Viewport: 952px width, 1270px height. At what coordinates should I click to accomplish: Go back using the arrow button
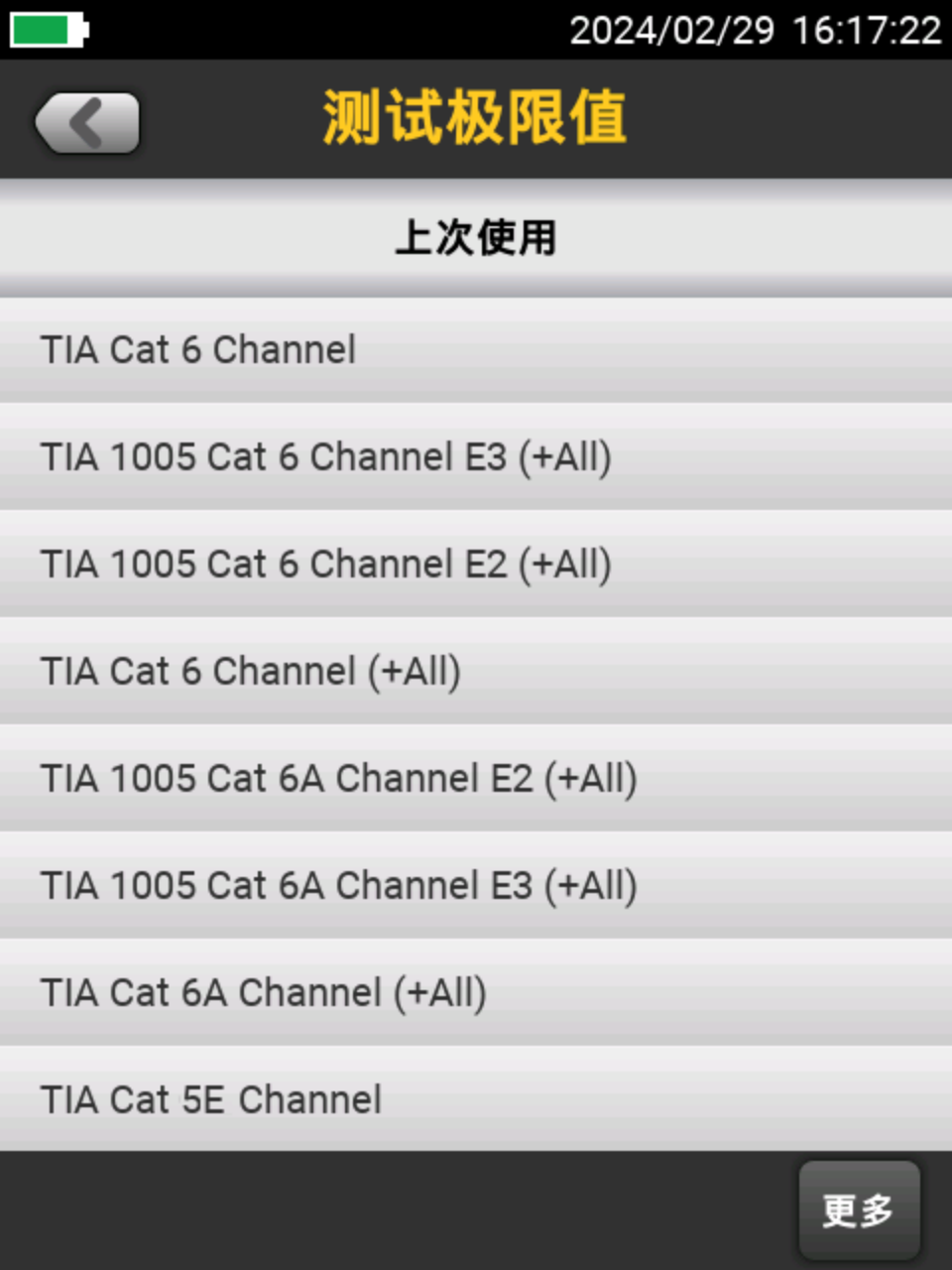tap(87, 123)
